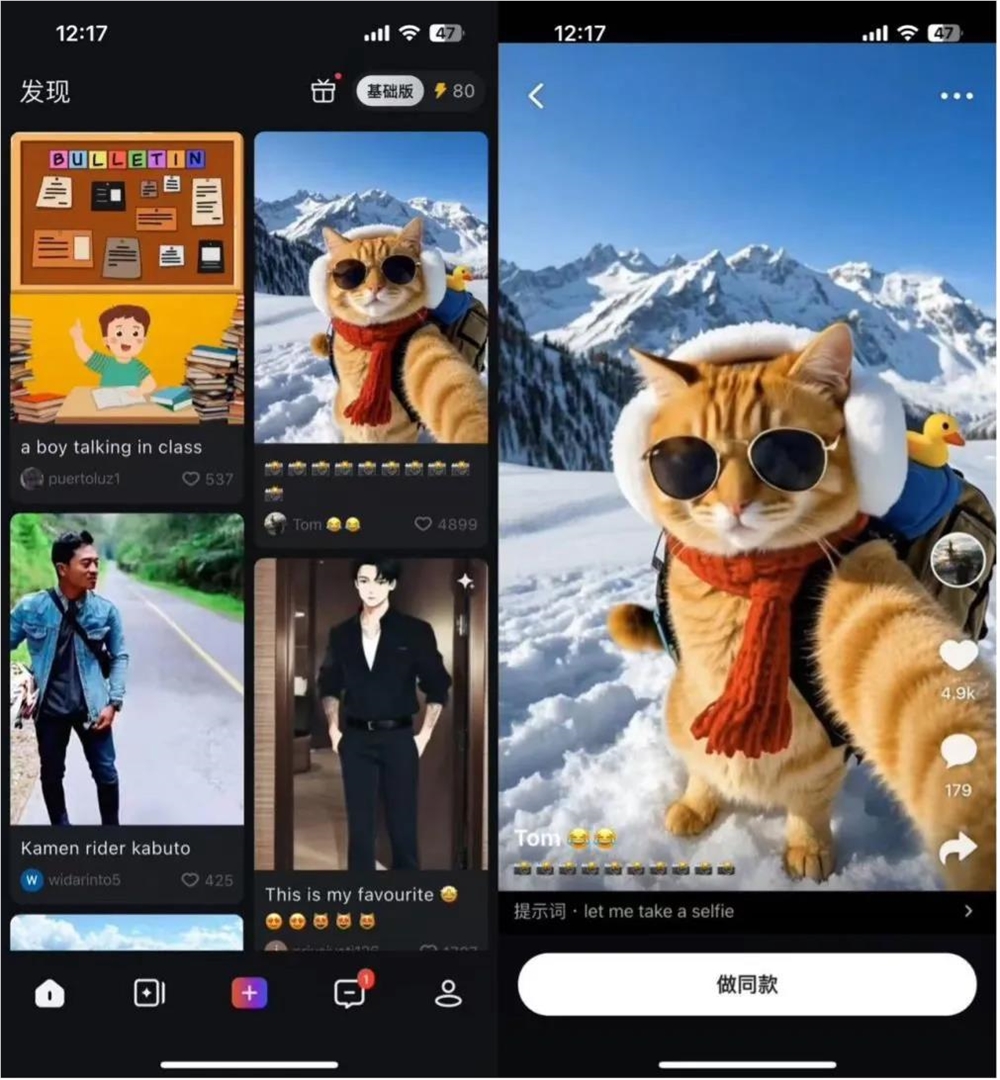
Task: Create new with the plus button
Action: point(249,993)
